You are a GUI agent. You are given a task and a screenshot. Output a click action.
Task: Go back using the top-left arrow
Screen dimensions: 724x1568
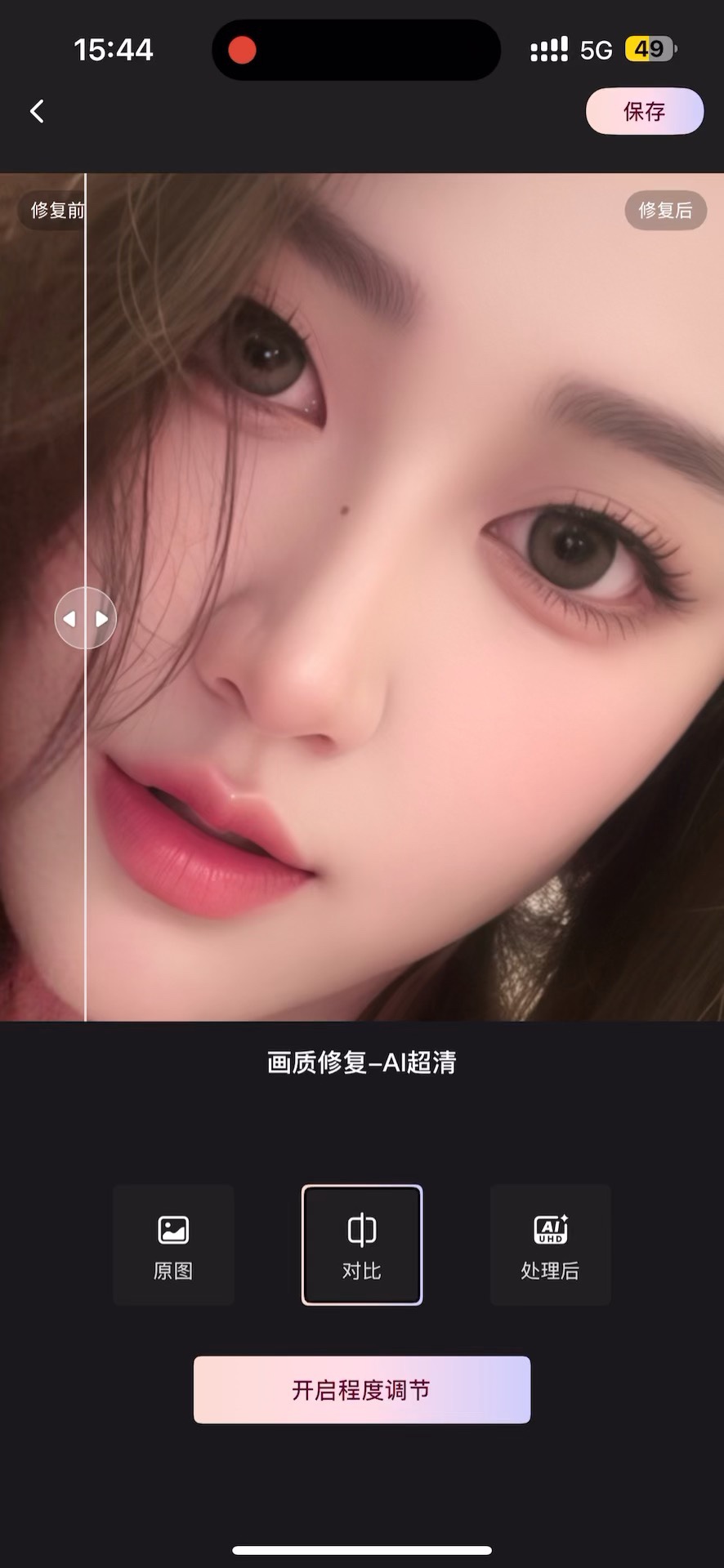(37, 112)
